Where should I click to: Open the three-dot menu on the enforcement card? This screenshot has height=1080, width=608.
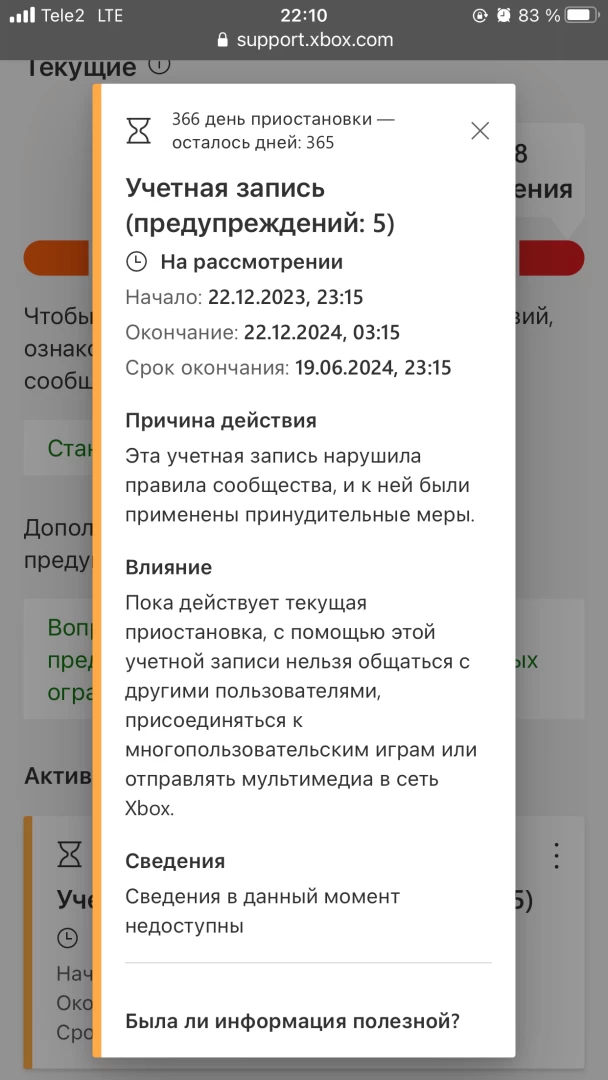557,856
